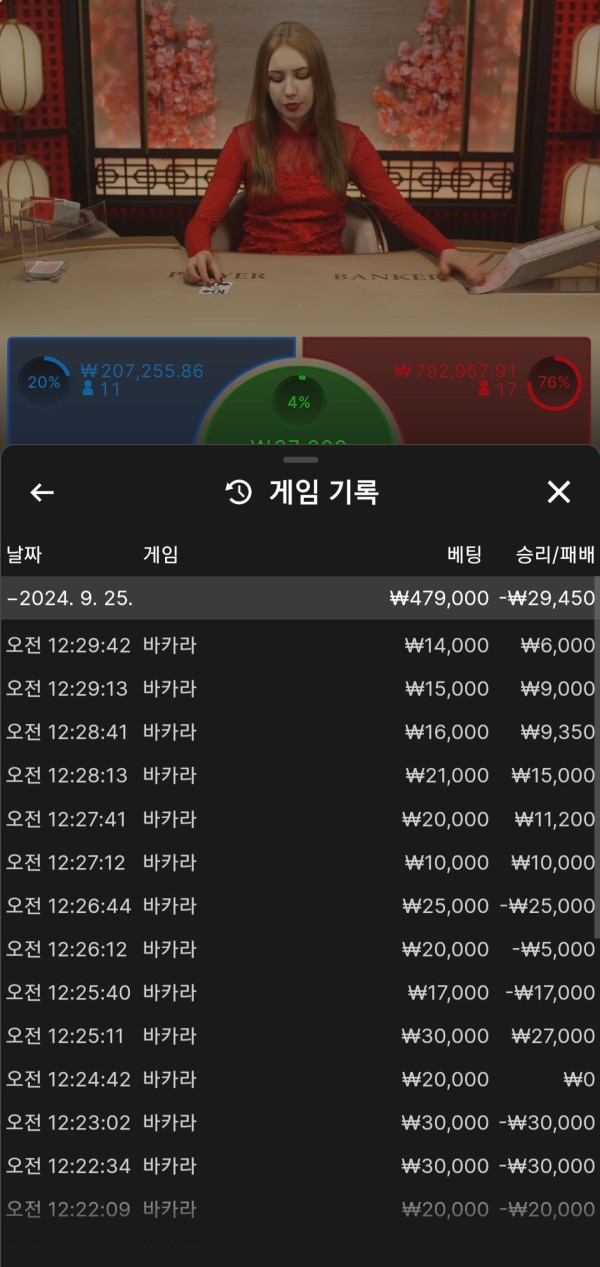Select the 12:27:41 baccarat round
Image resolution: width=600 pixels, height=1267 pixels.
pyautogui.click(x=300, y=819)
